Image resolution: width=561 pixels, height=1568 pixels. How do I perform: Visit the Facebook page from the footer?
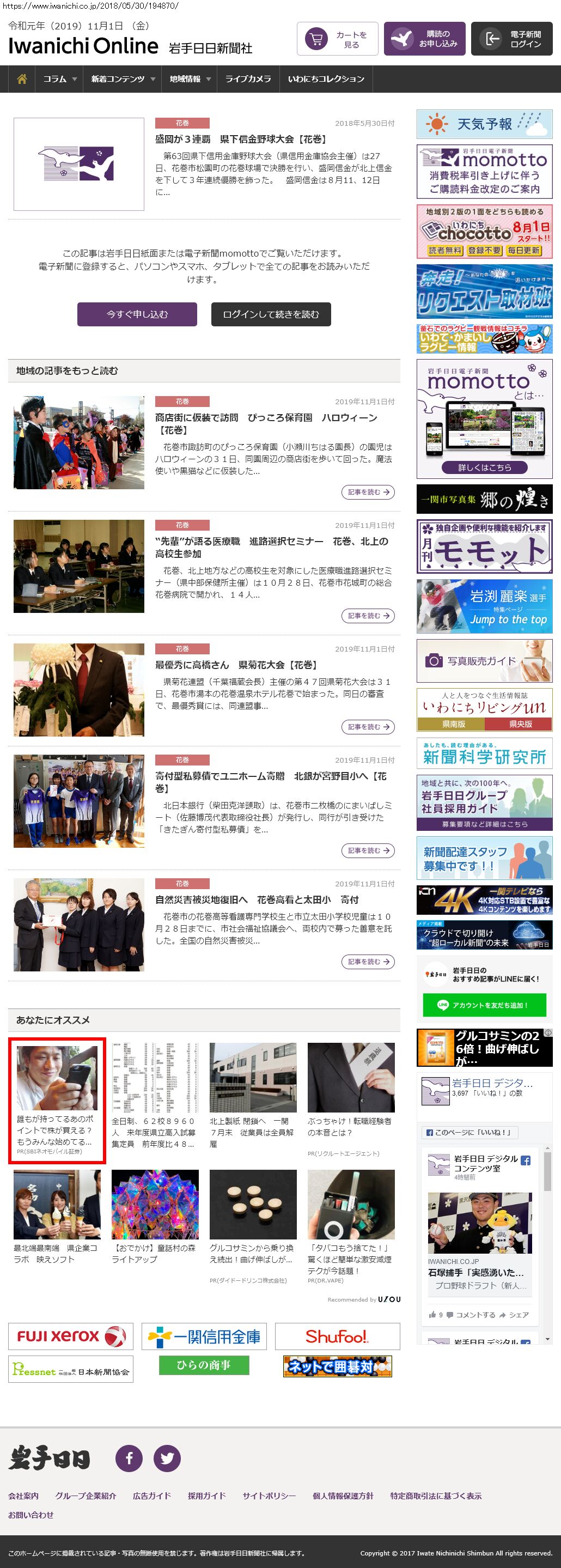129,1458
